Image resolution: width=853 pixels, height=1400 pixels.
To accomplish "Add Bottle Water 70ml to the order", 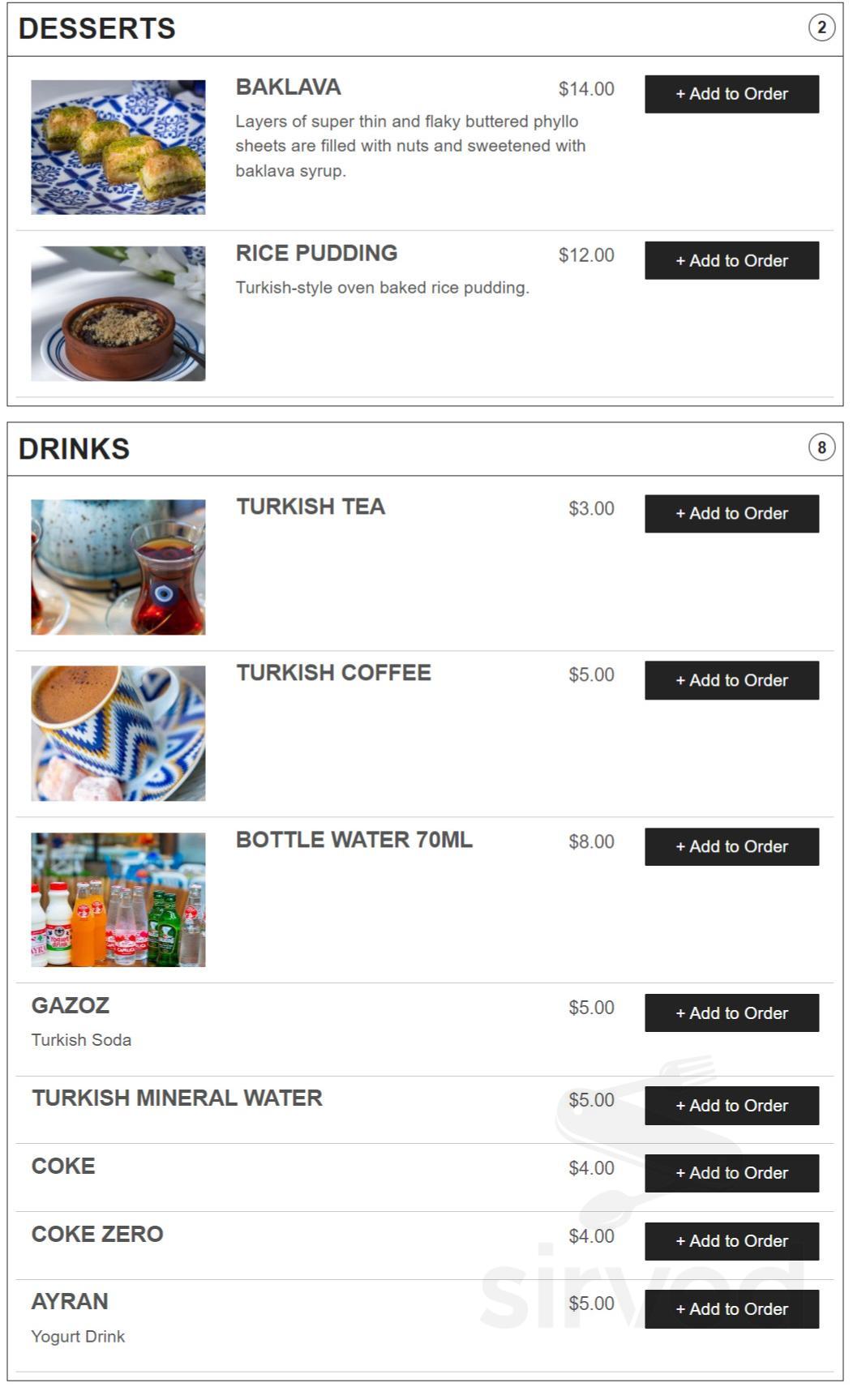I will [x=731, y=846].
